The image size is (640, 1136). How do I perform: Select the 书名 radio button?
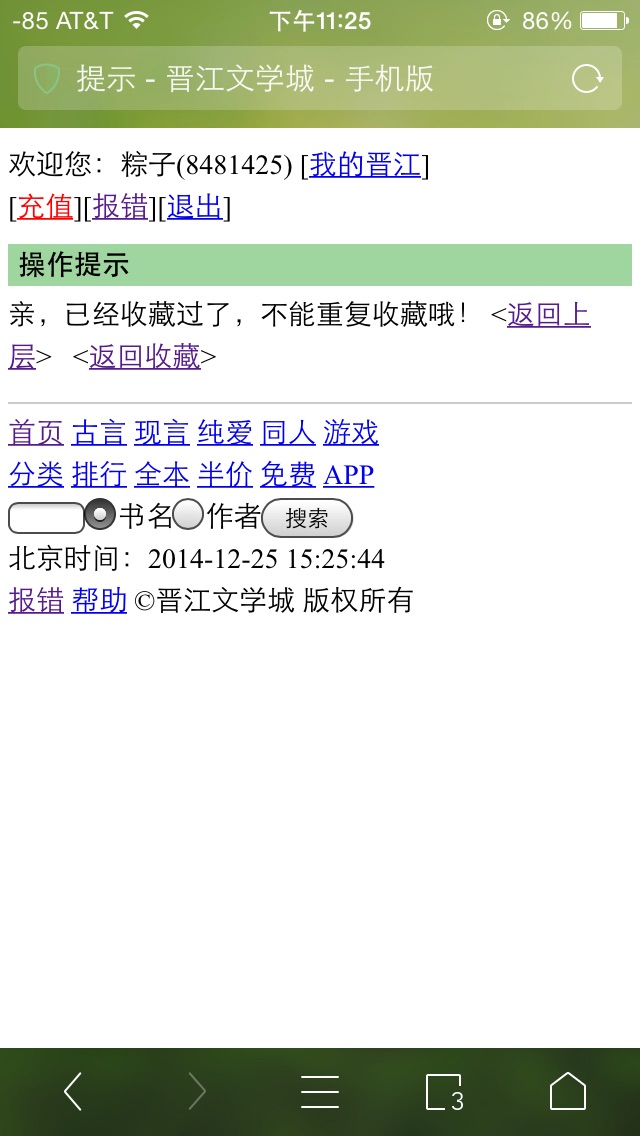click(101, 514)
